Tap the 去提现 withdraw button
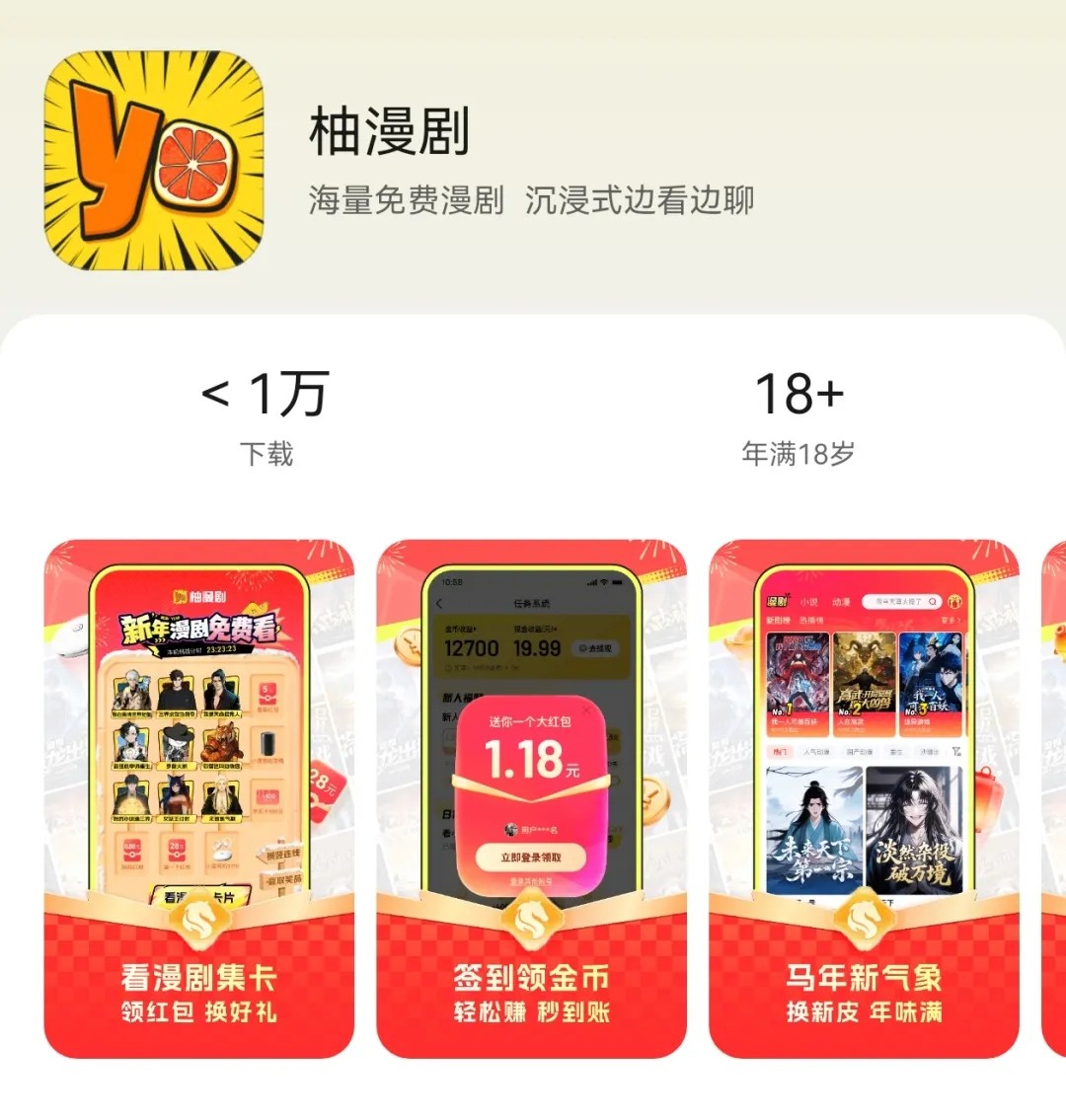The width and height of the screenshot is (1066, 1120). [x=596, y=647]
